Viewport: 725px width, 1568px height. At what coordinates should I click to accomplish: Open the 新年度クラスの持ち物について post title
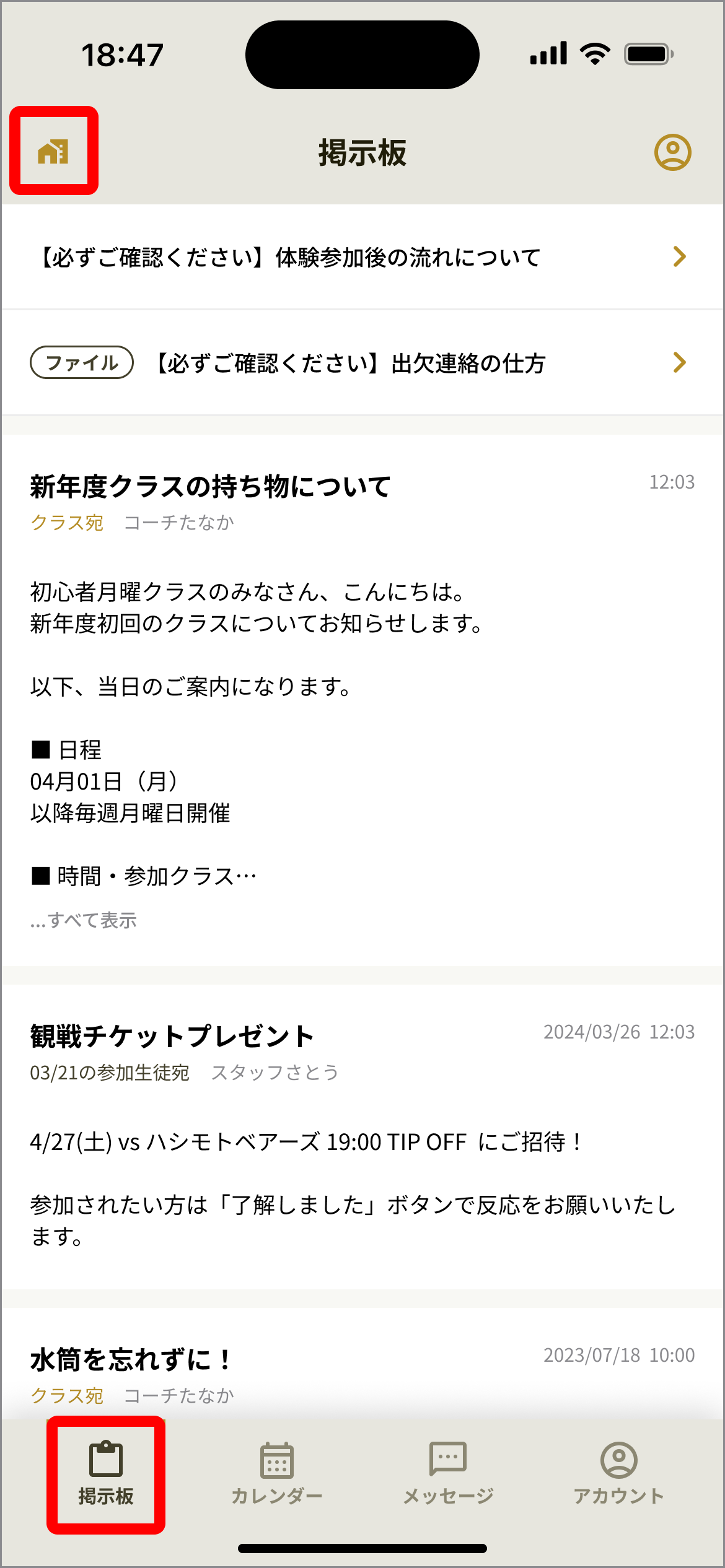pyautogui.click(x=211, y=487)
